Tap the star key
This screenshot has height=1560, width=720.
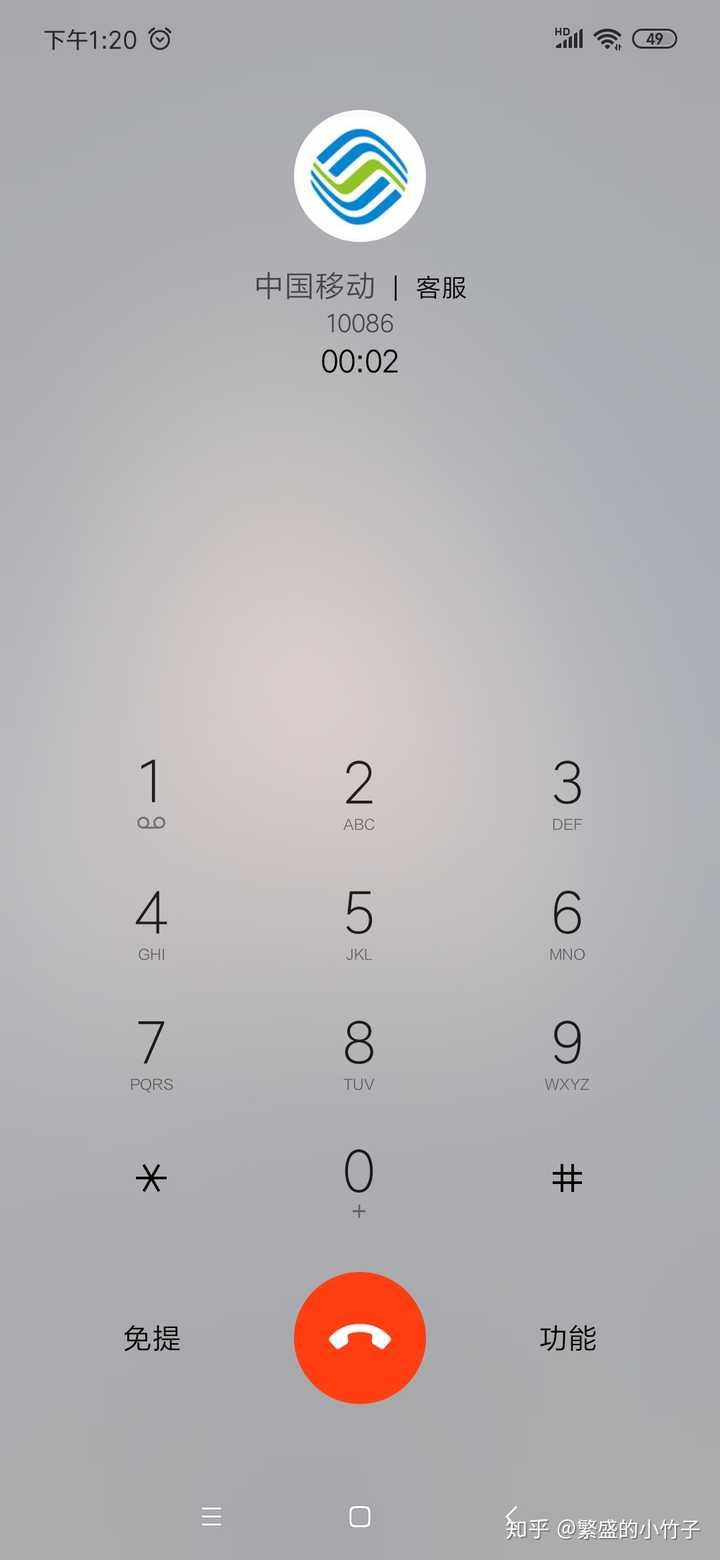point(151,1179)
